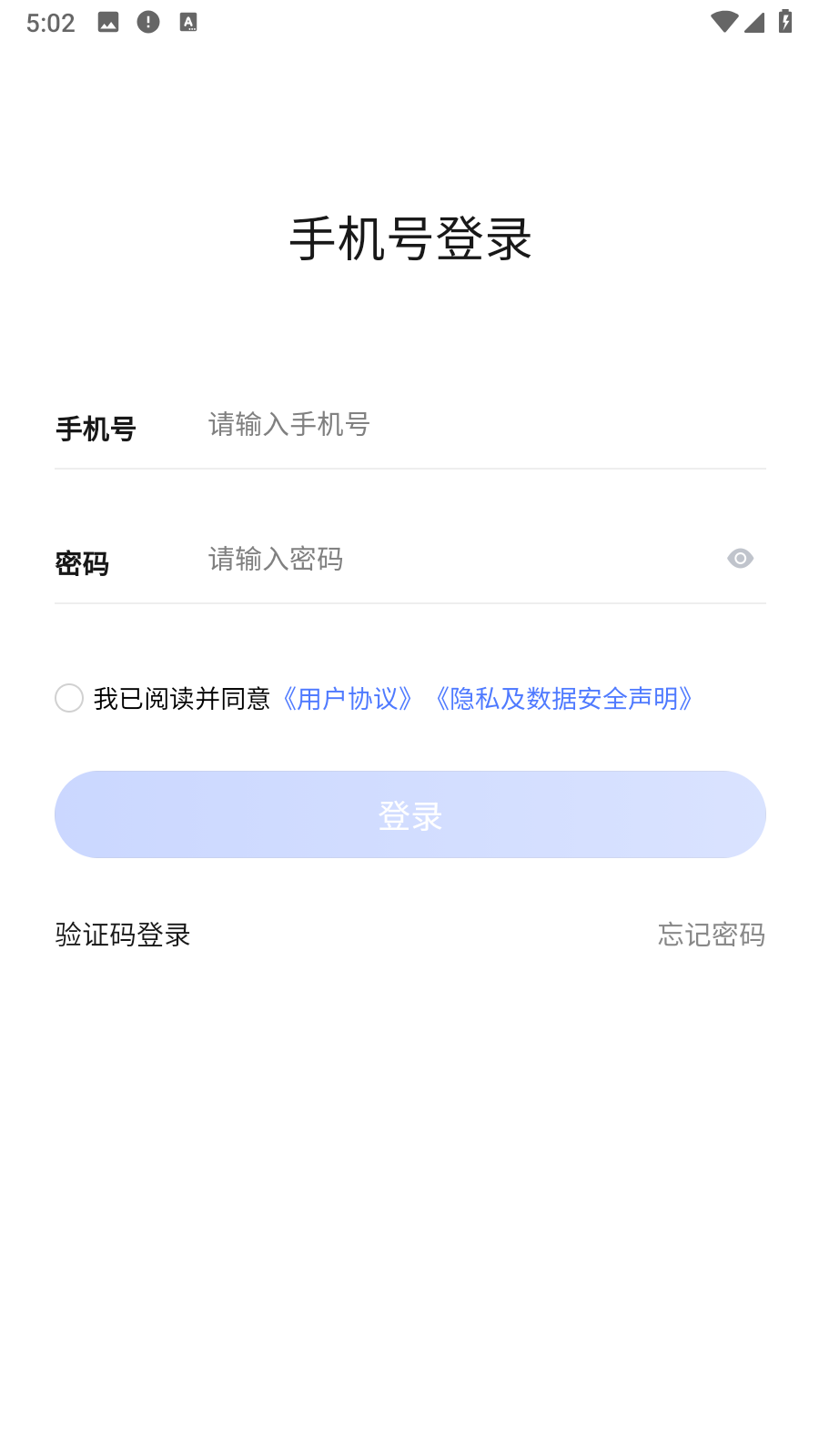Switch to 验证码登录
The width and height of the screenshot is (819, 1456).
[123, 935]
